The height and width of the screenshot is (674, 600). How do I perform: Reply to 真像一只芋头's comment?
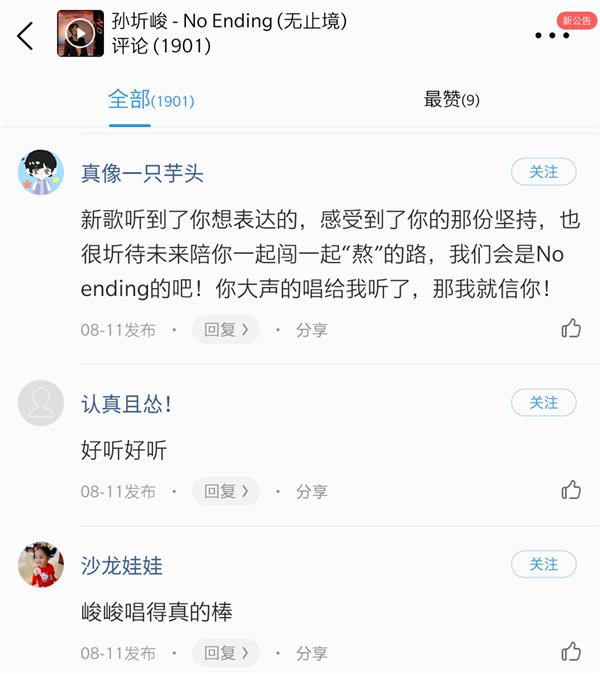(226, 329)
